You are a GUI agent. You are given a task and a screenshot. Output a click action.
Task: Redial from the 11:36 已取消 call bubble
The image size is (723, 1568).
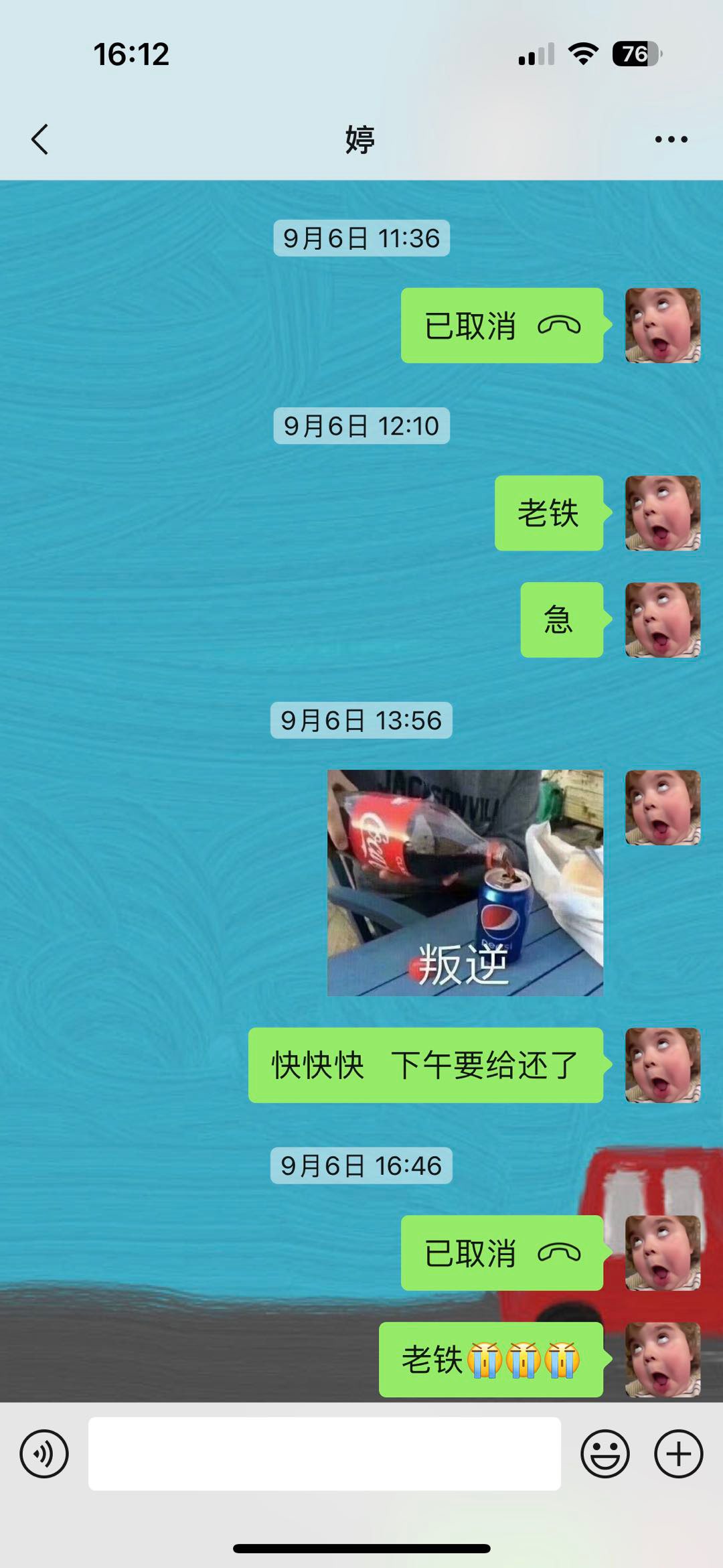coord(502,326)
